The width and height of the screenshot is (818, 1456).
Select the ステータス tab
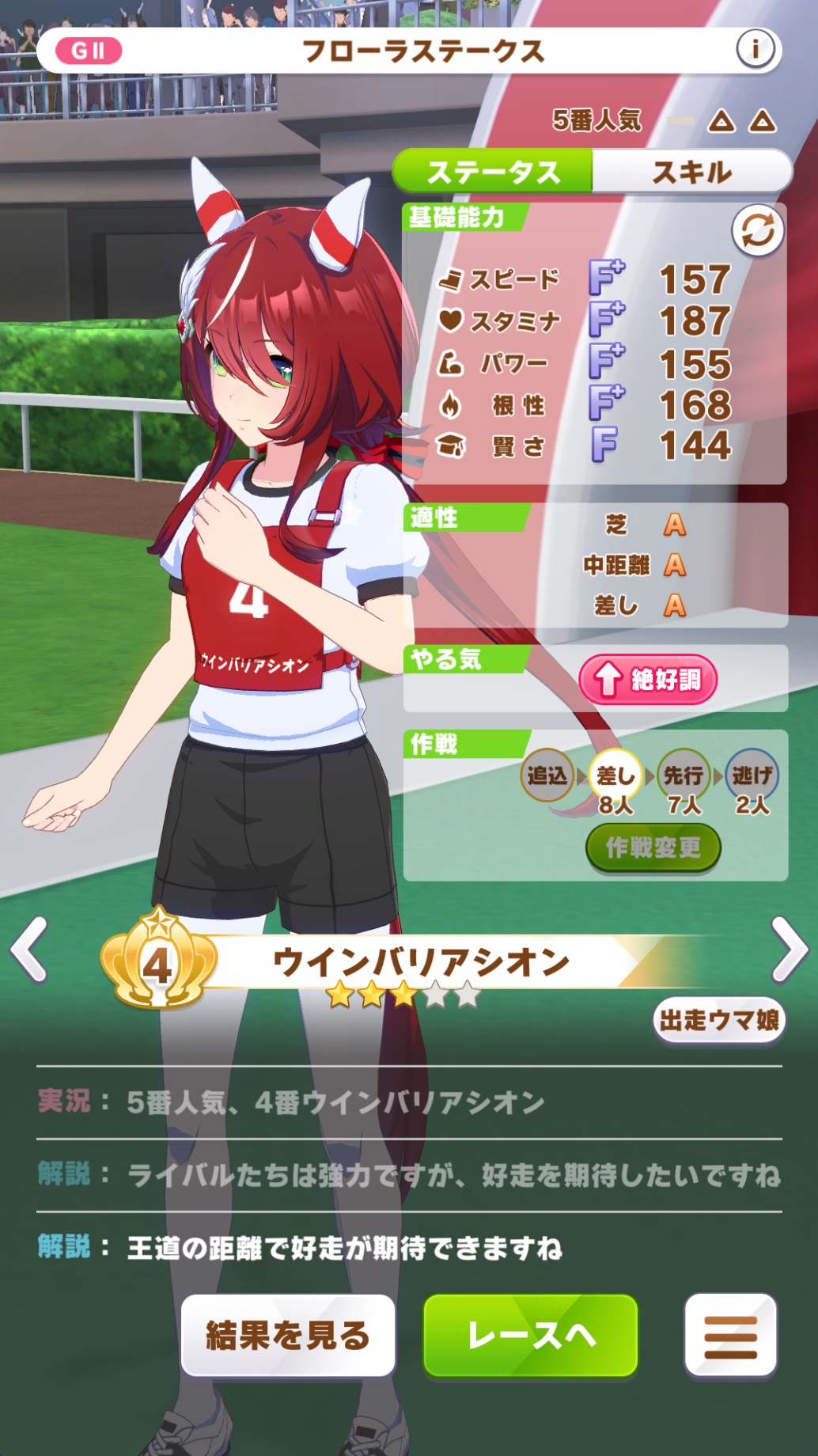[x=494, y=172]
